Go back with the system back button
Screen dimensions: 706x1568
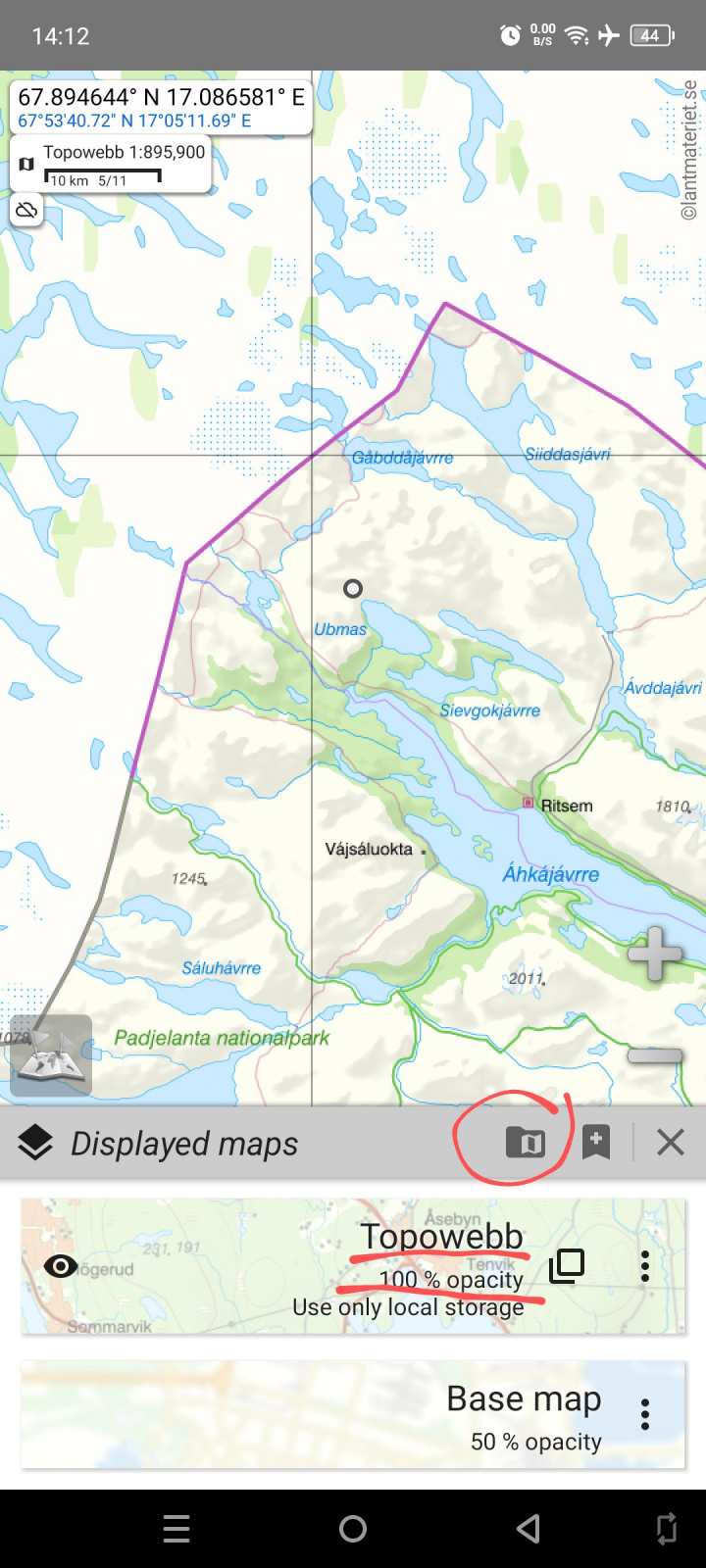(x=529, y=1528)
